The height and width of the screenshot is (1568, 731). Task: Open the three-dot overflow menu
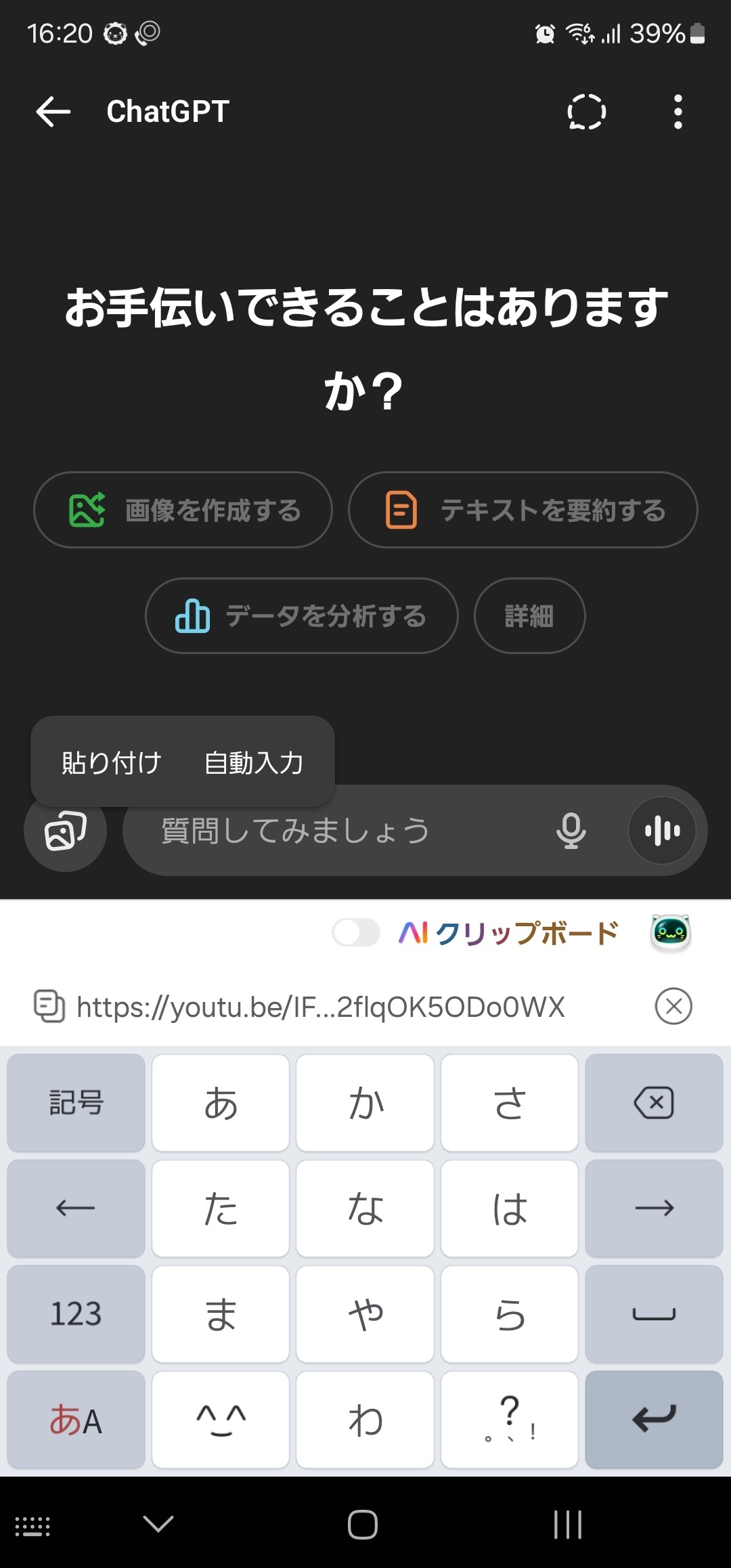(678, 112)
